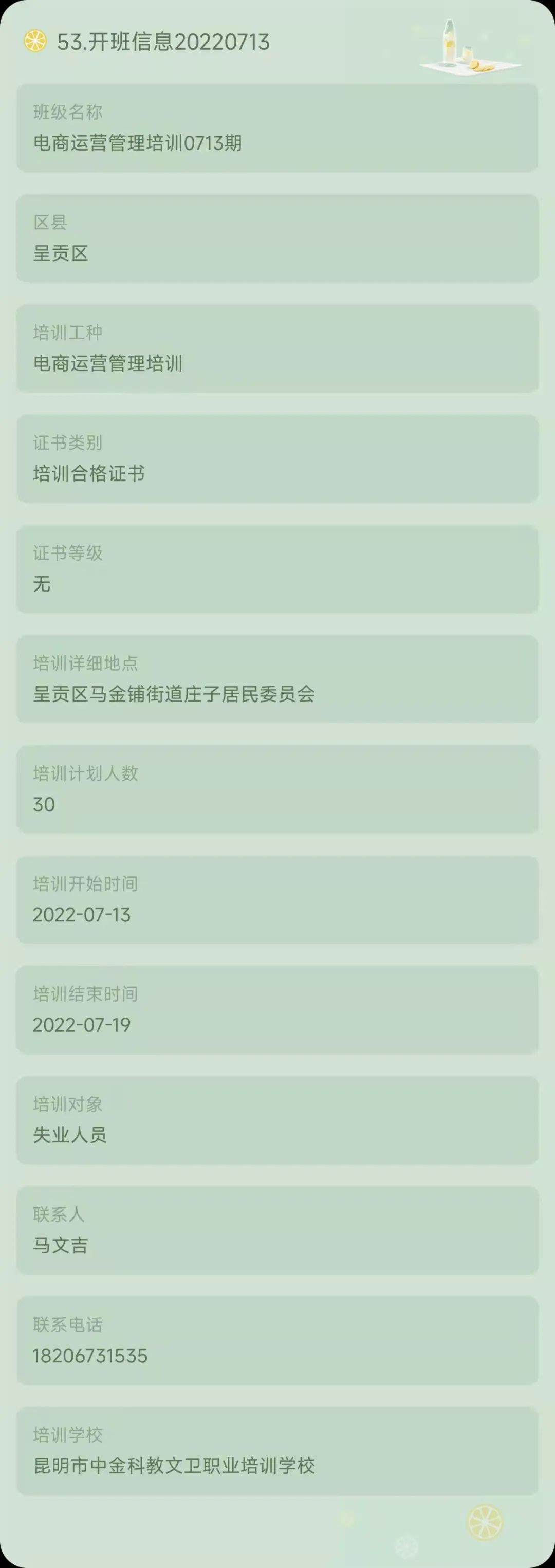
Task: Click the phone number 18206731535
Action: coord(90,1355)
